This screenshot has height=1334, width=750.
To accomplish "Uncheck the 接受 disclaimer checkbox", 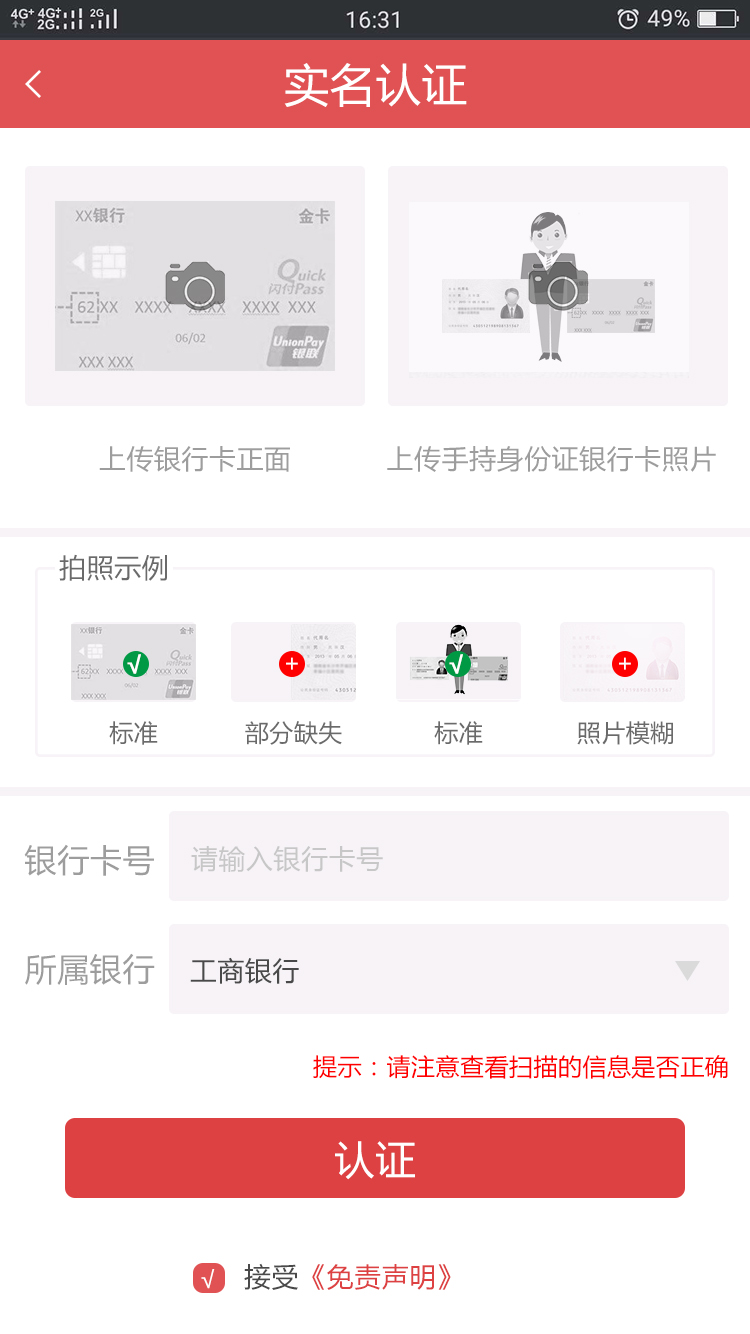I will (x=209, y=1277).
